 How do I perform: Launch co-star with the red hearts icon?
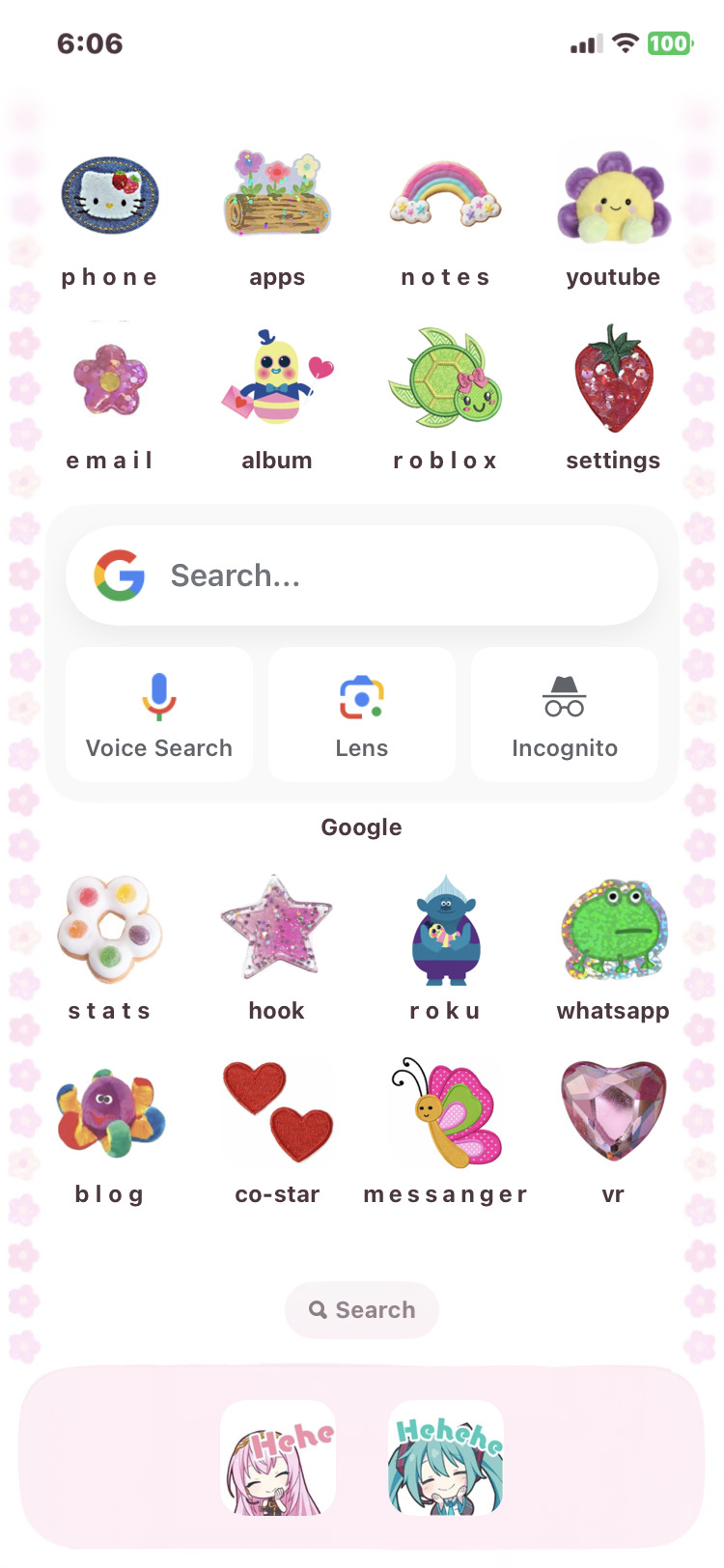(x=277, y=1114)
